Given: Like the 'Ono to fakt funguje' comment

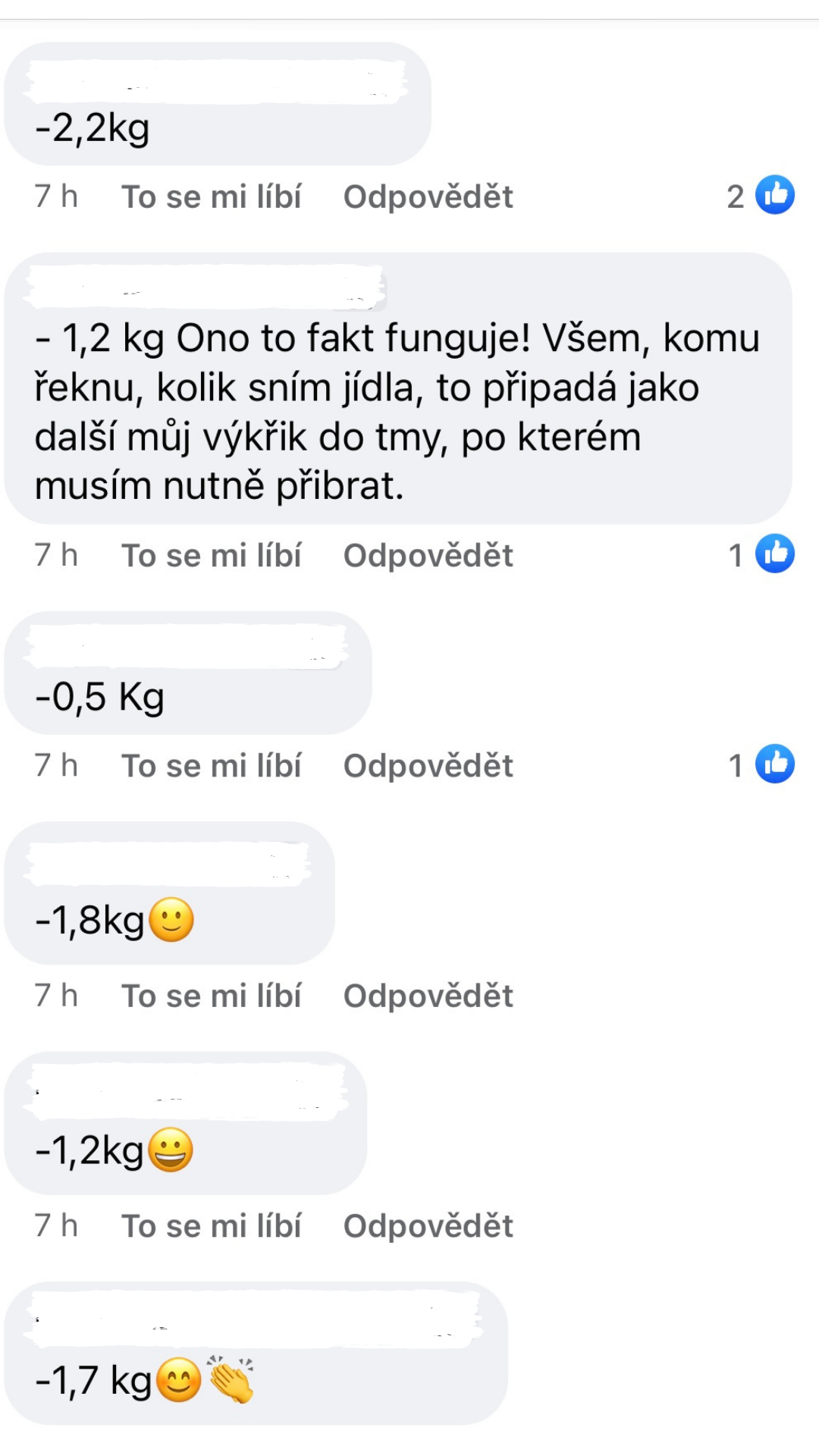Looking at the screenshot, I should pos(212,556).
